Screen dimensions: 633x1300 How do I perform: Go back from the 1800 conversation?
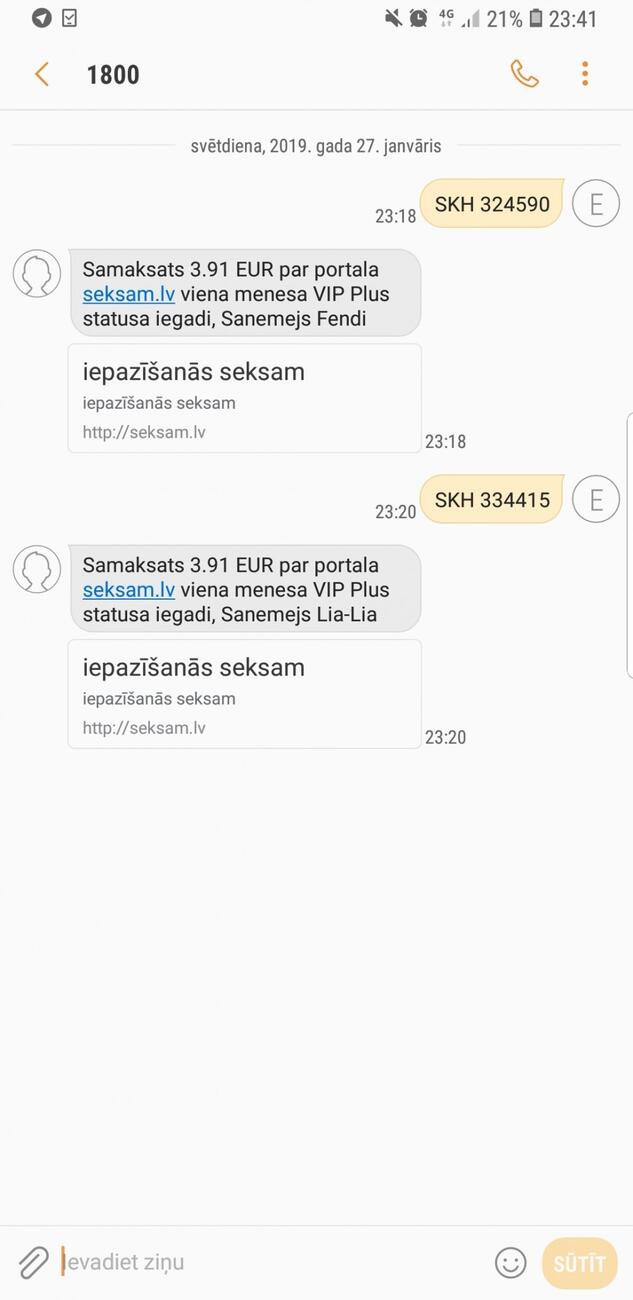(41, 74)
